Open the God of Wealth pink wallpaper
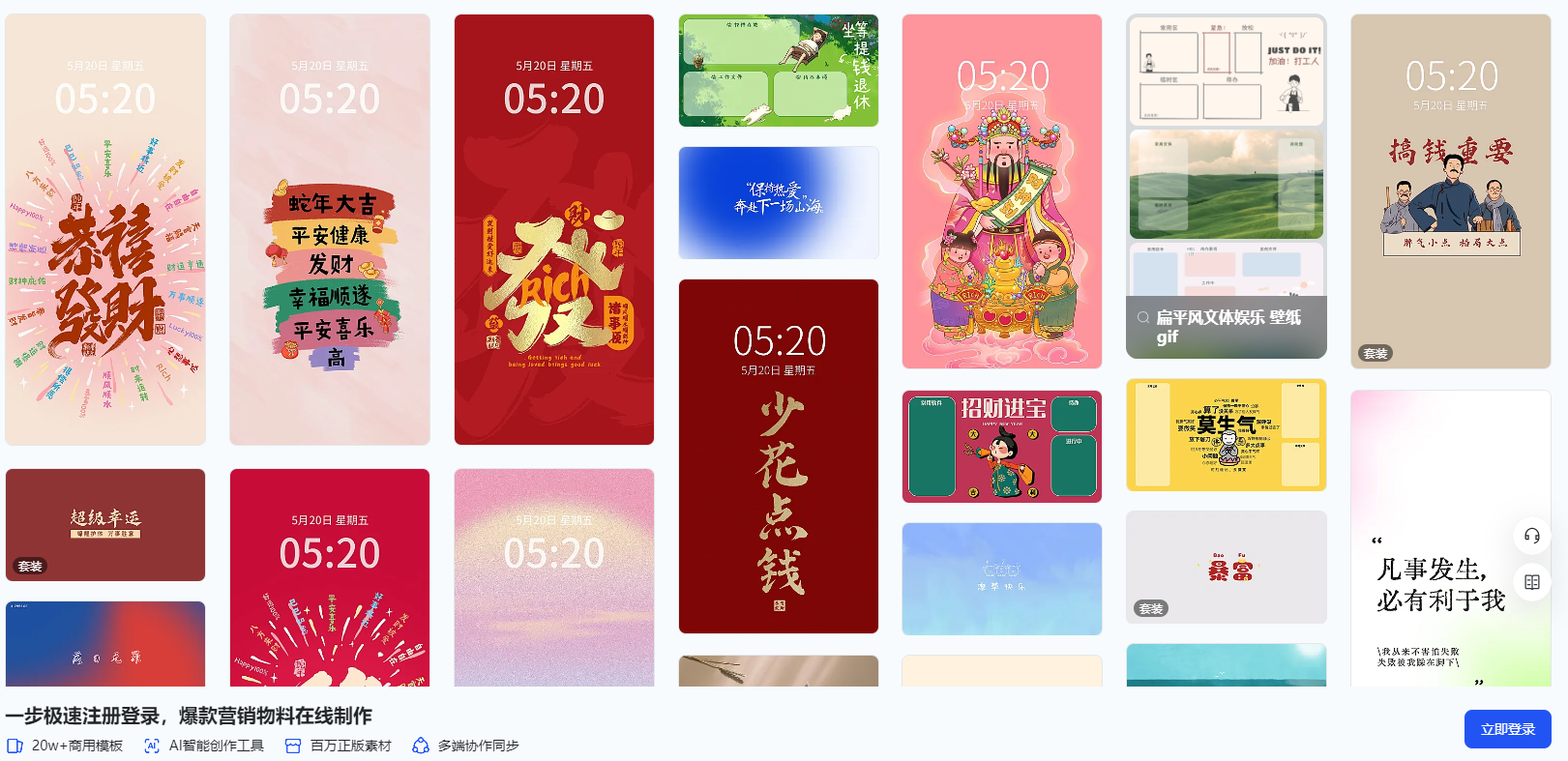Image resolution: width=1568 pixels, height=761 pixels. 1002,191
